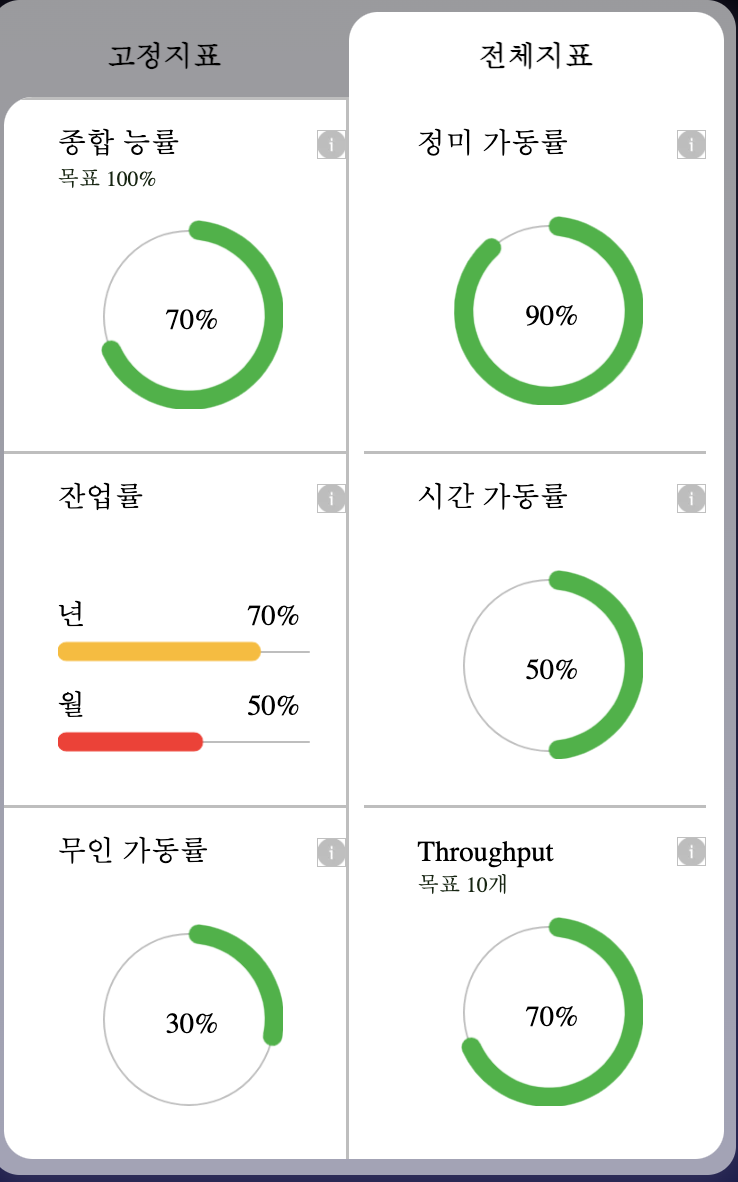Tap the info icon beside 잔업률
The width and height of the screenshot is (738, 1182).
pyautogui.click(x=332, y=498)
